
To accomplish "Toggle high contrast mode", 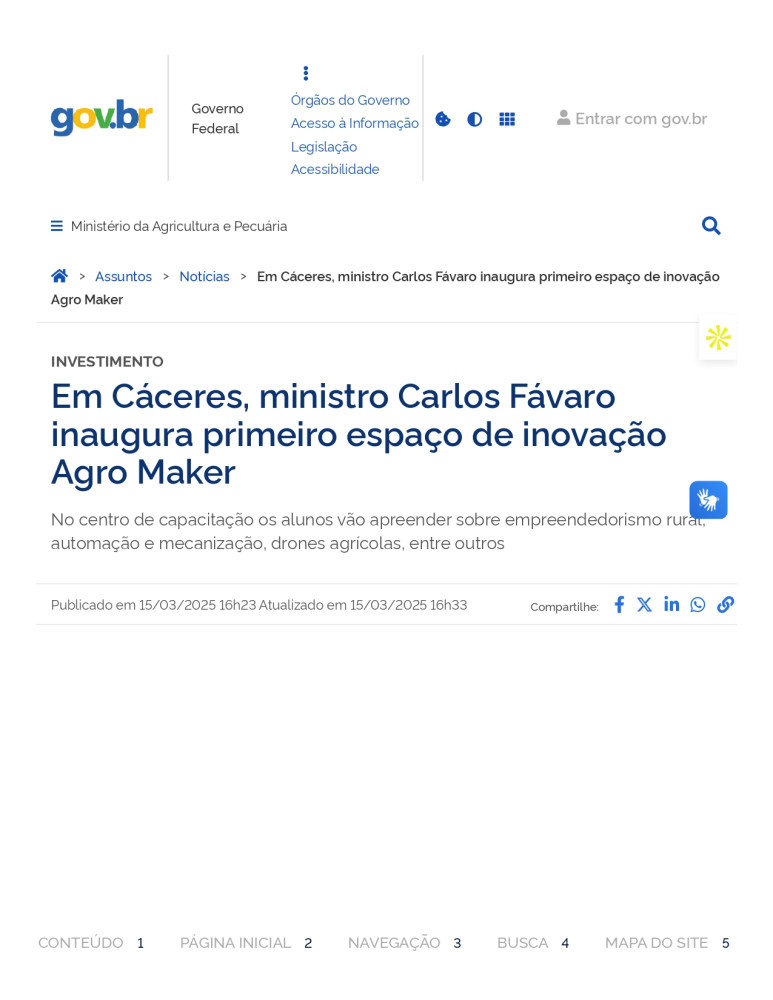I will 474,118.
